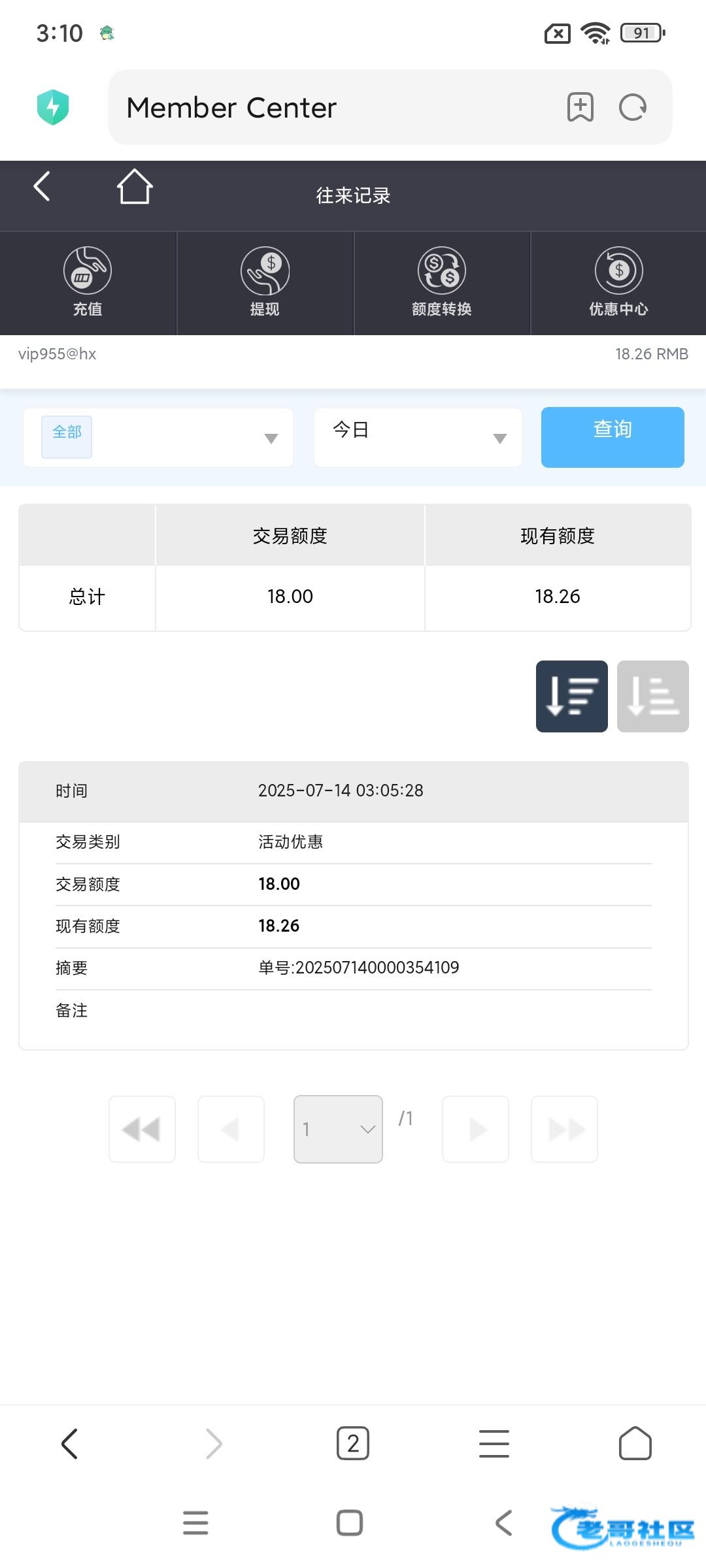Open 额度转换 balance transfer
Image resolution: width=706 pixels, height=1568 pixels.
pyautogui.click(x=442, y=282)
